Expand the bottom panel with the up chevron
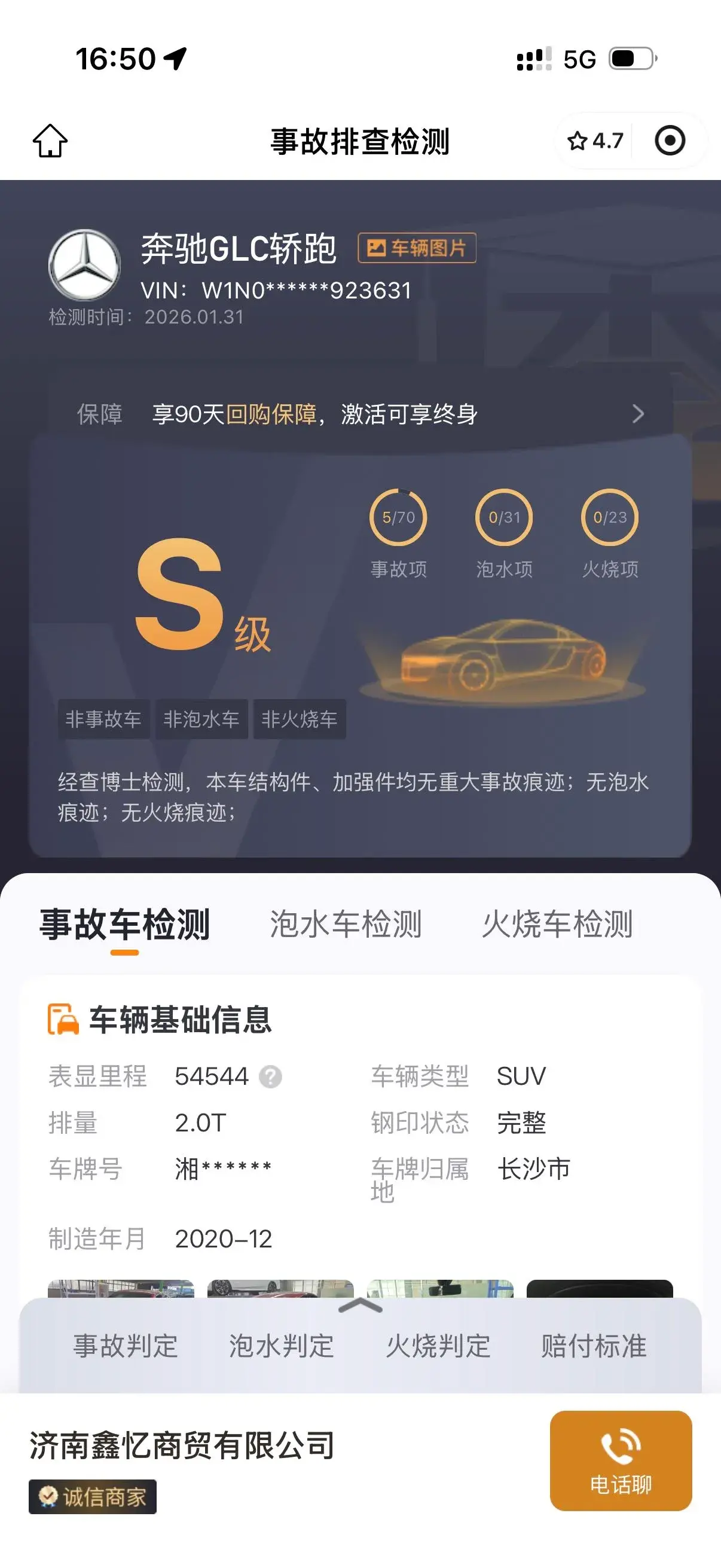 (x=360, y=1305)
